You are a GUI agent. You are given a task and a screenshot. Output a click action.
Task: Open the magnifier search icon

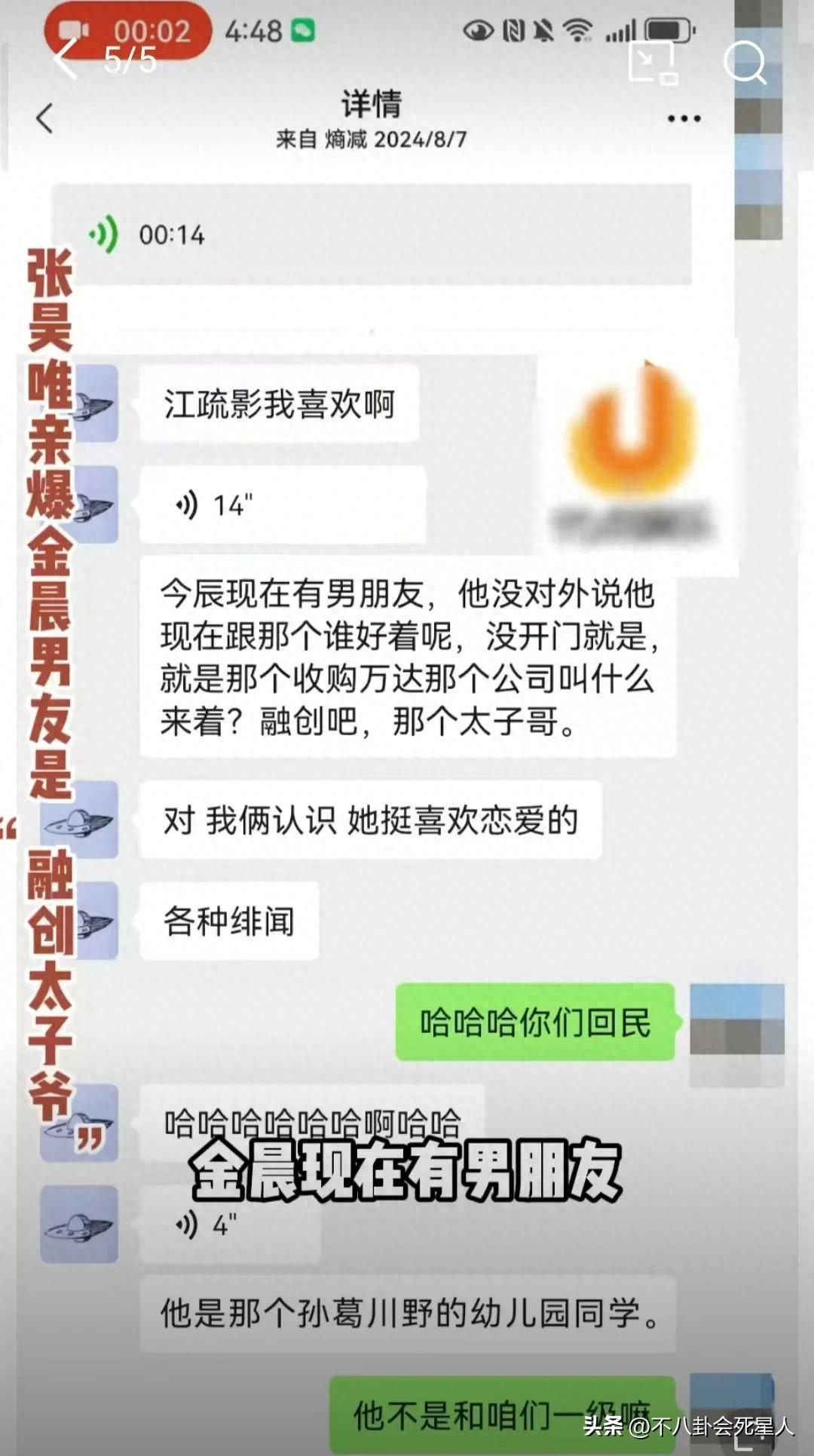(x=744, y=62)
